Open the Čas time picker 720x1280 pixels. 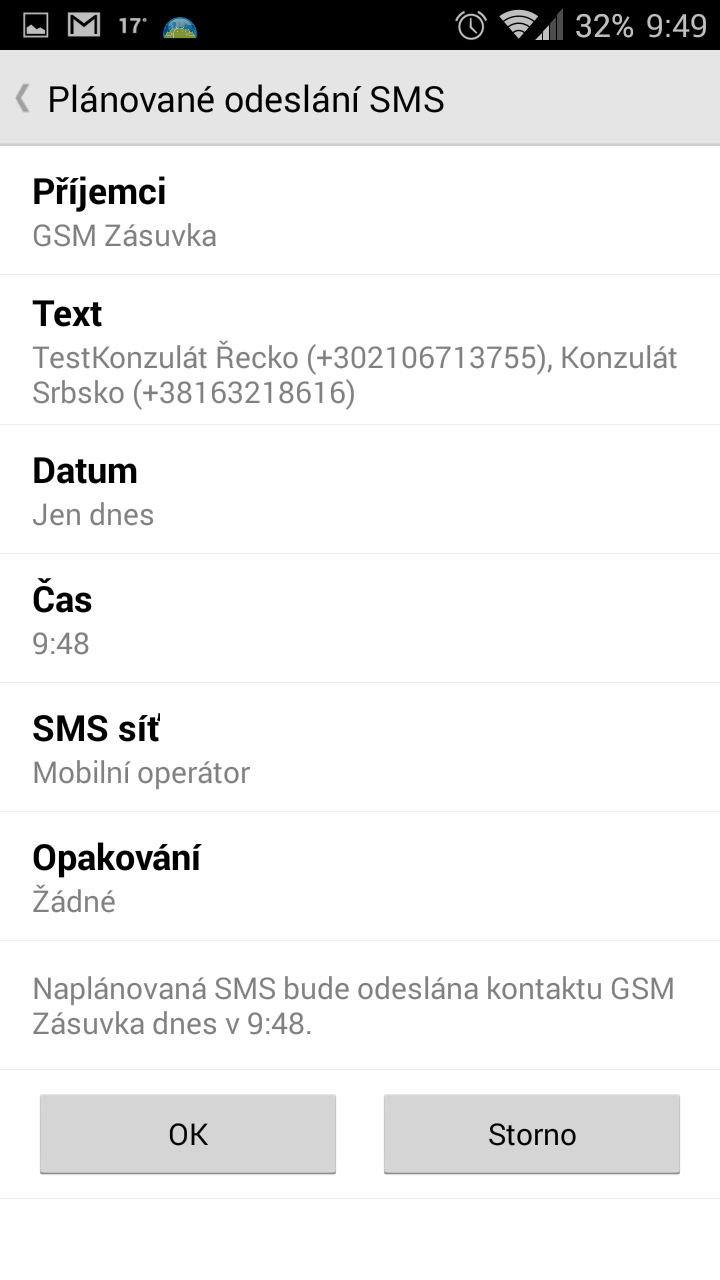pos(360,619)
